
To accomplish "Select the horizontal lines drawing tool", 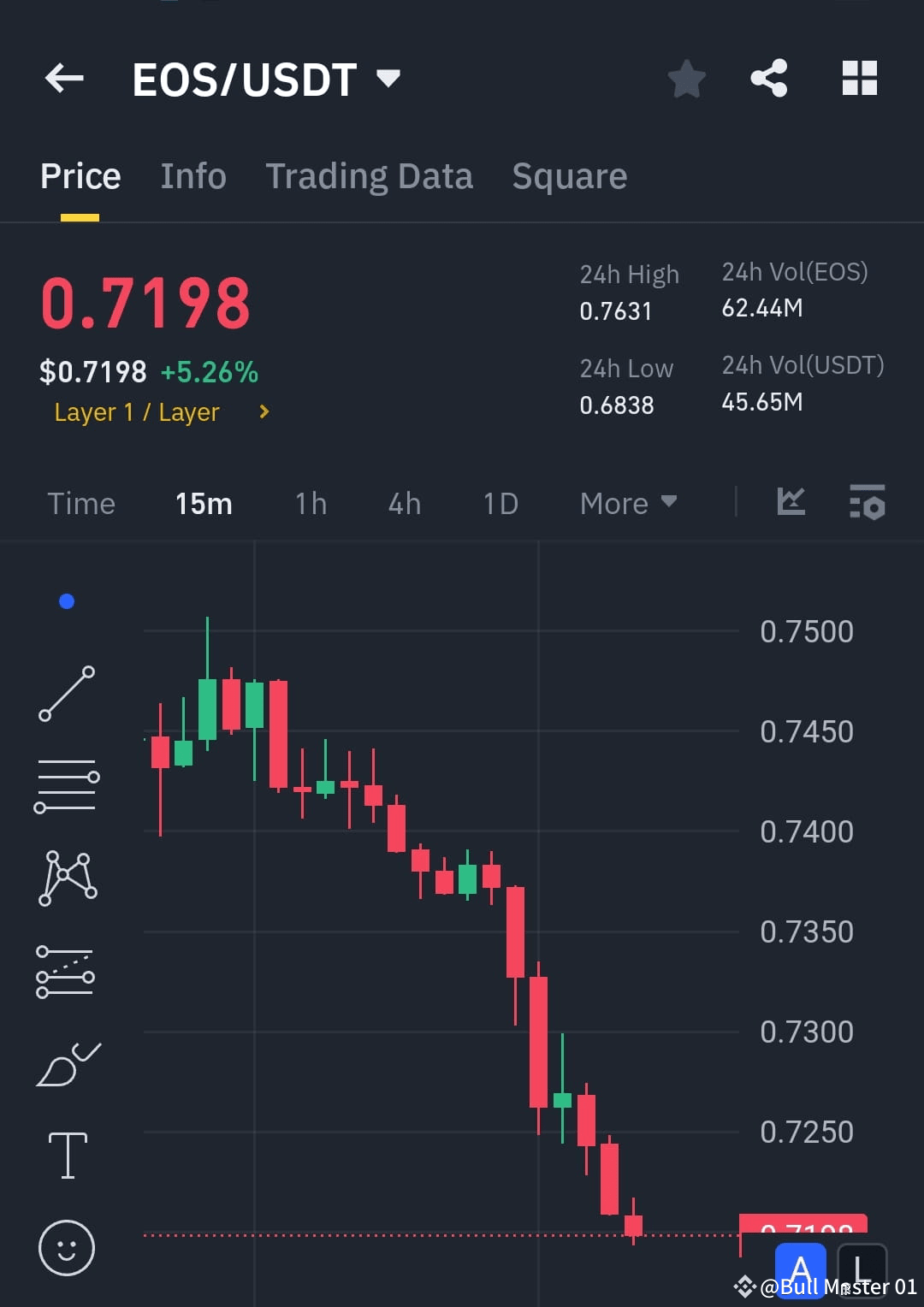I will point(67,784).
